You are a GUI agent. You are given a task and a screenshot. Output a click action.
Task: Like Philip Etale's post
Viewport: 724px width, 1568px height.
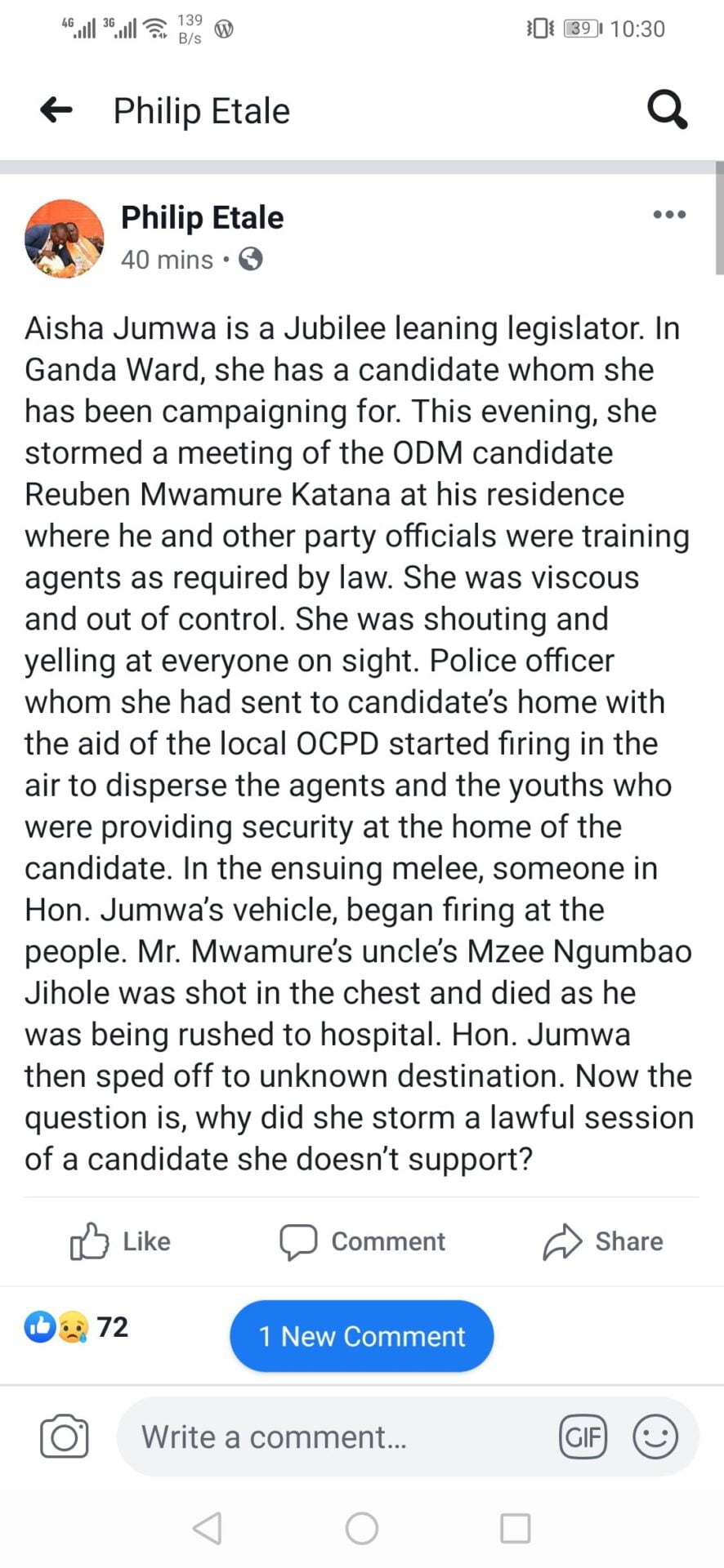121,1241
